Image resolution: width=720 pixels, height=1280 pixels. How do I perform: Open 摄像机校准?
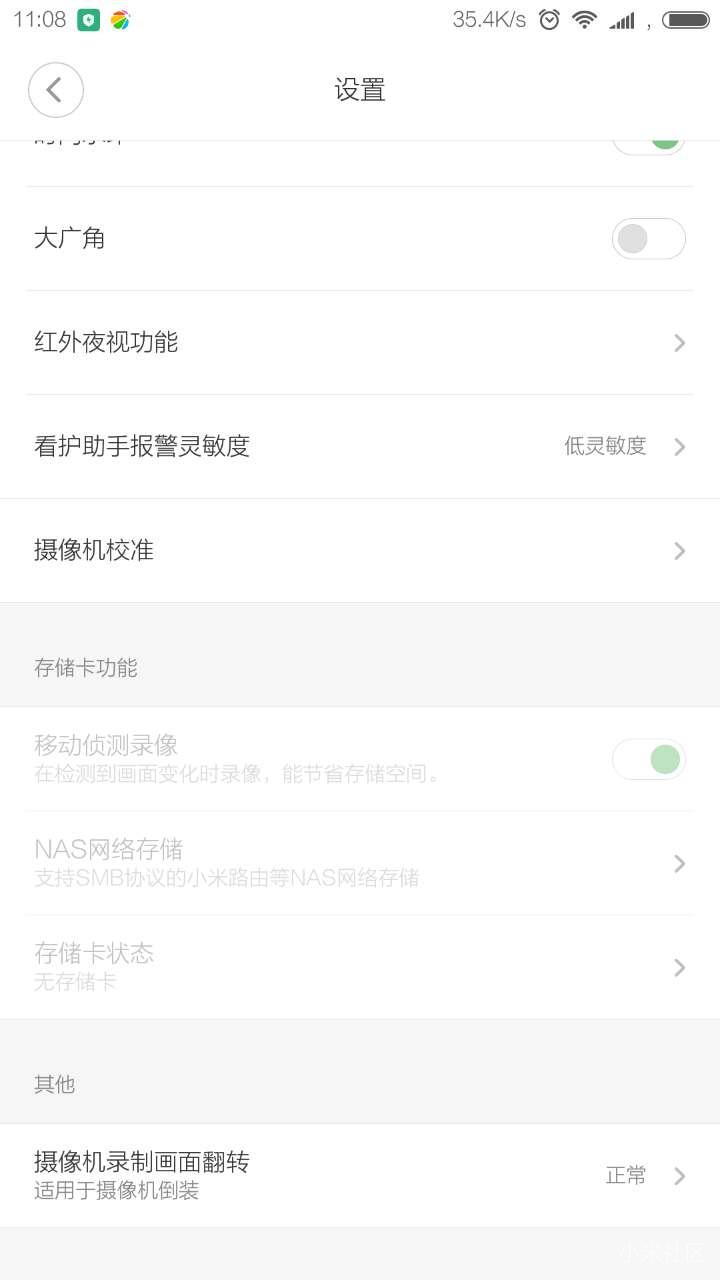(x=360, y=551)
